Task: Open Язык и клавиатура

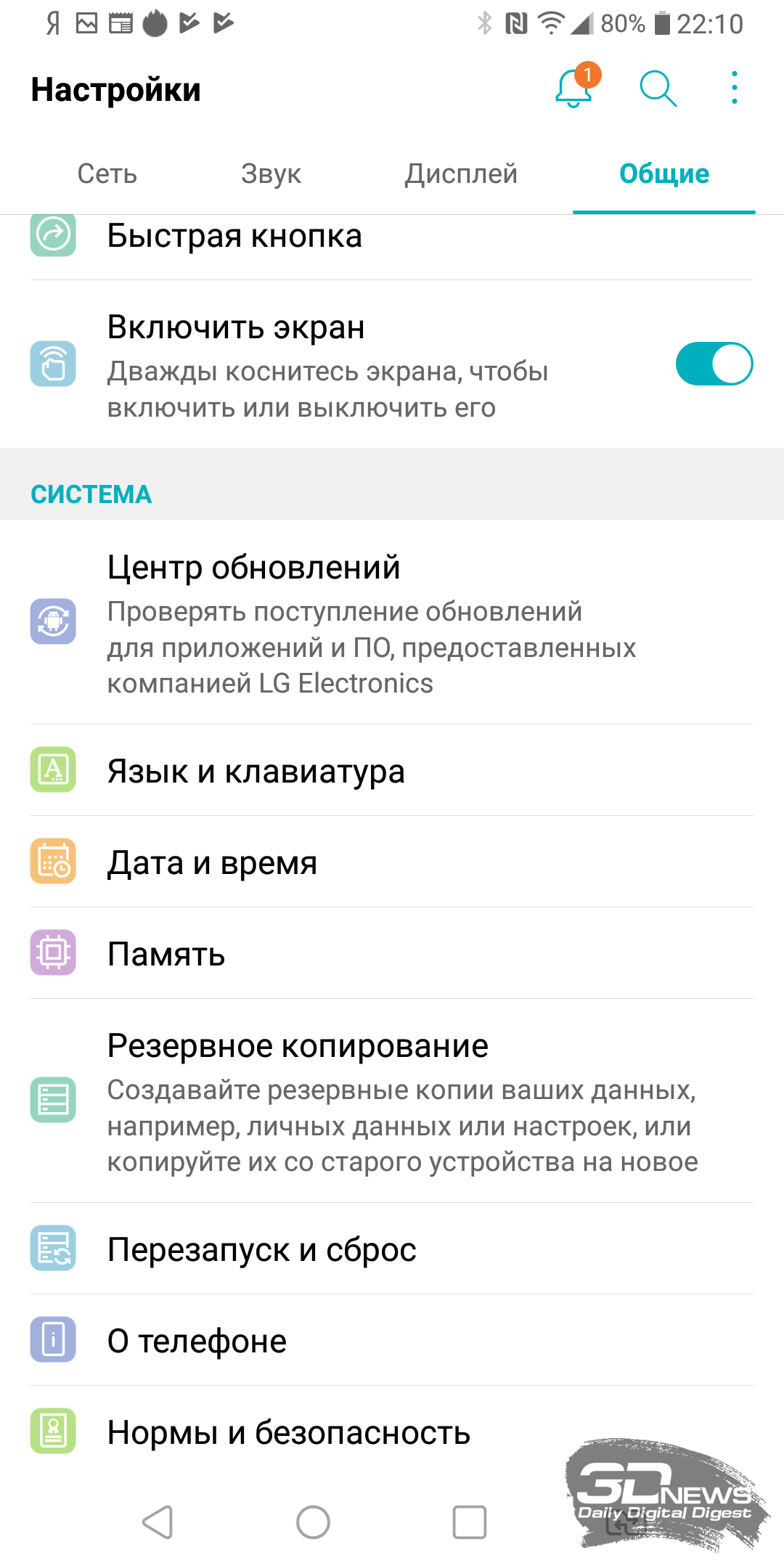Action: 392,770
